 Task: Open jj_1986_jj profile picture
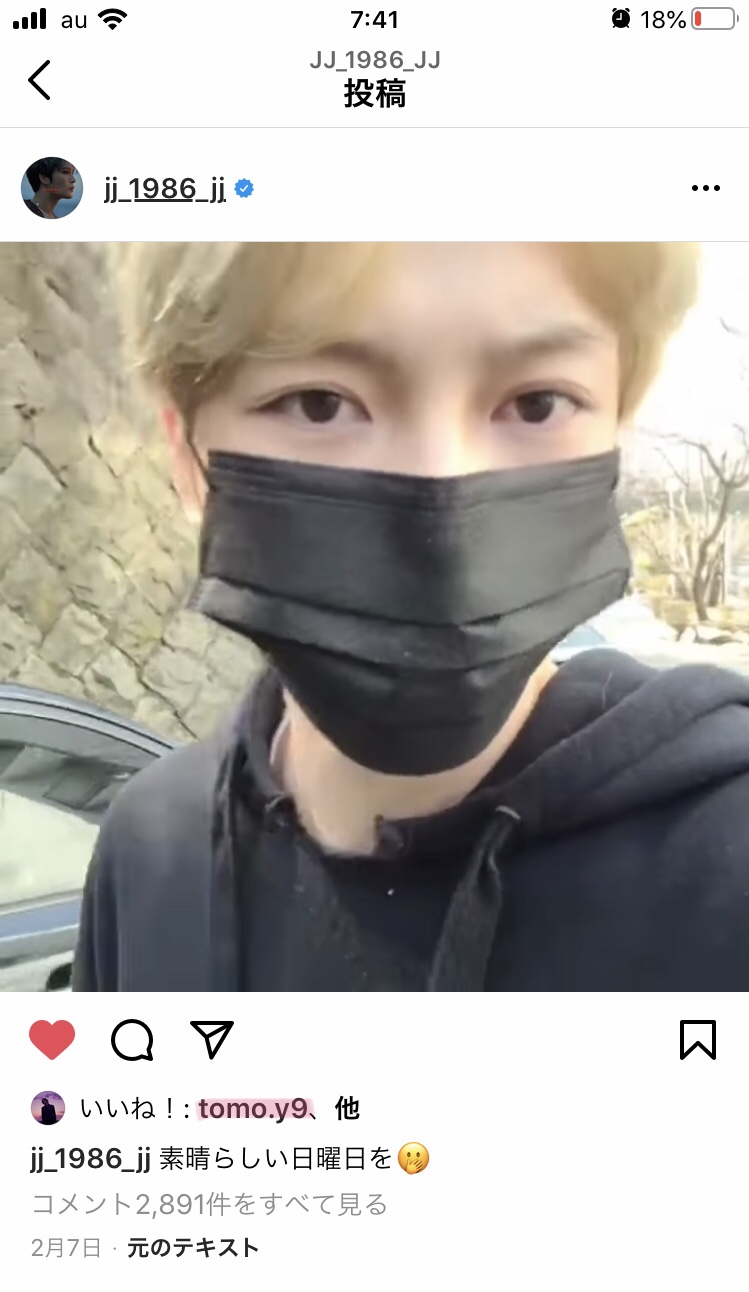[52, 188]
